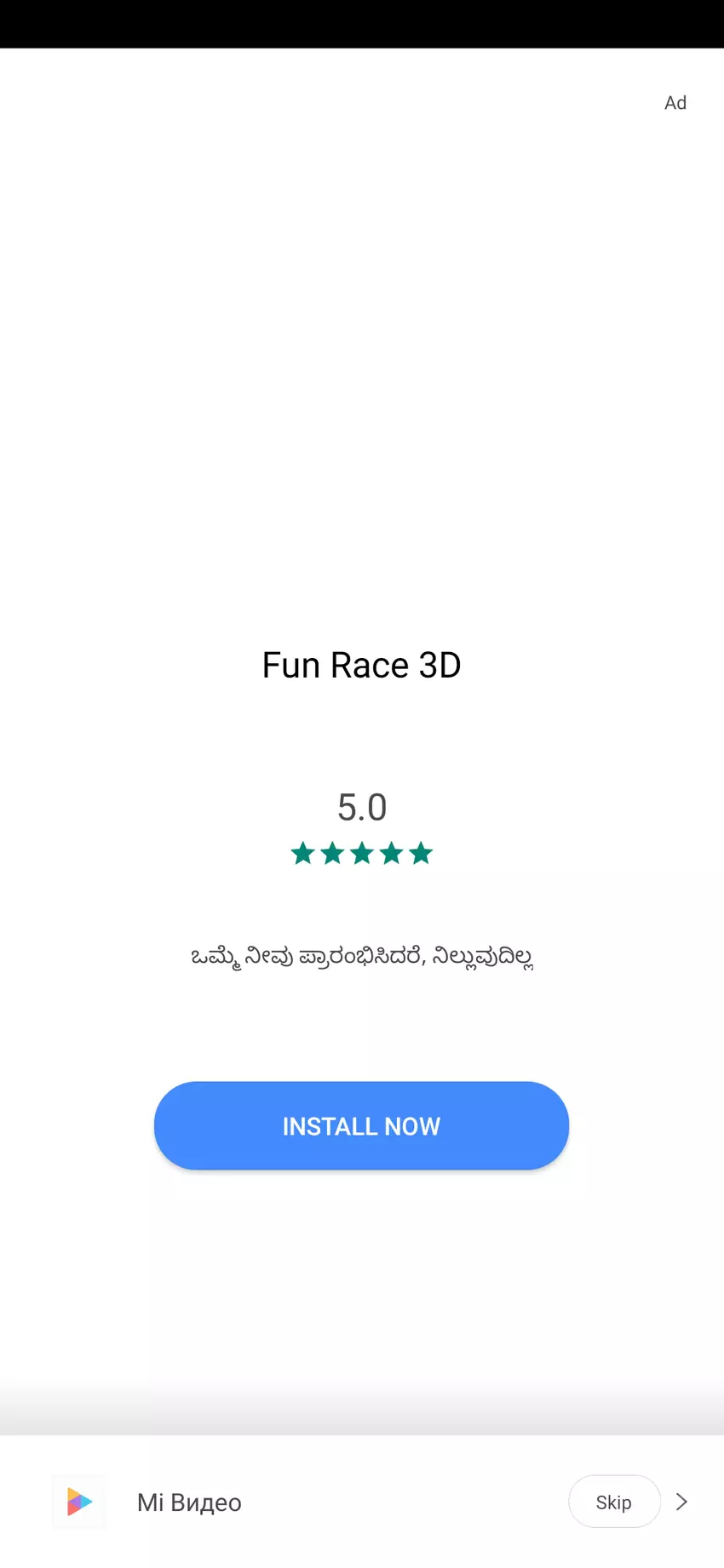Screen dimensions: 724x1568
Task: Install Fun Race 3D now
Action: tap(361, 1125)
